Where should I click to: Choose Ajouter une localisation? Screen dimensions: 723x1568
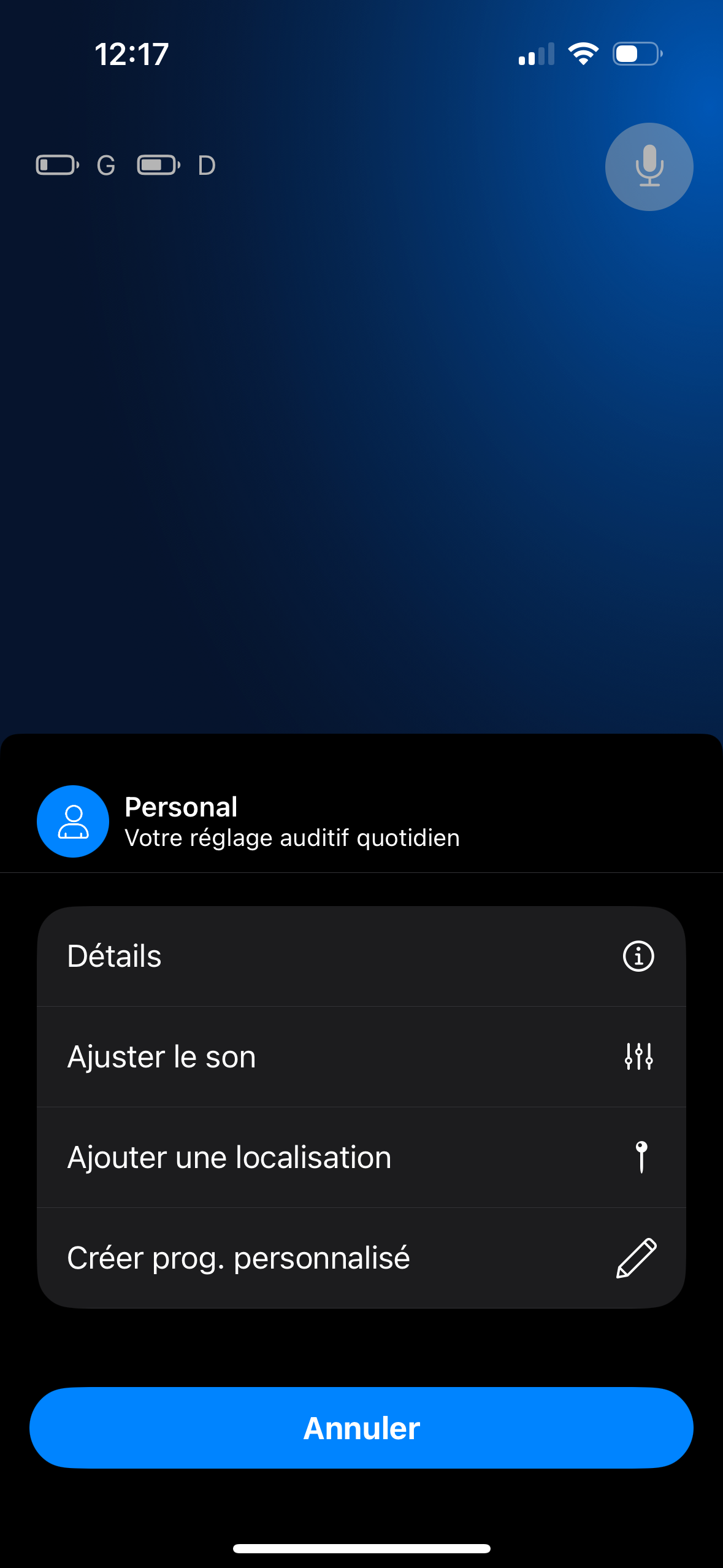click(361, 1158)
